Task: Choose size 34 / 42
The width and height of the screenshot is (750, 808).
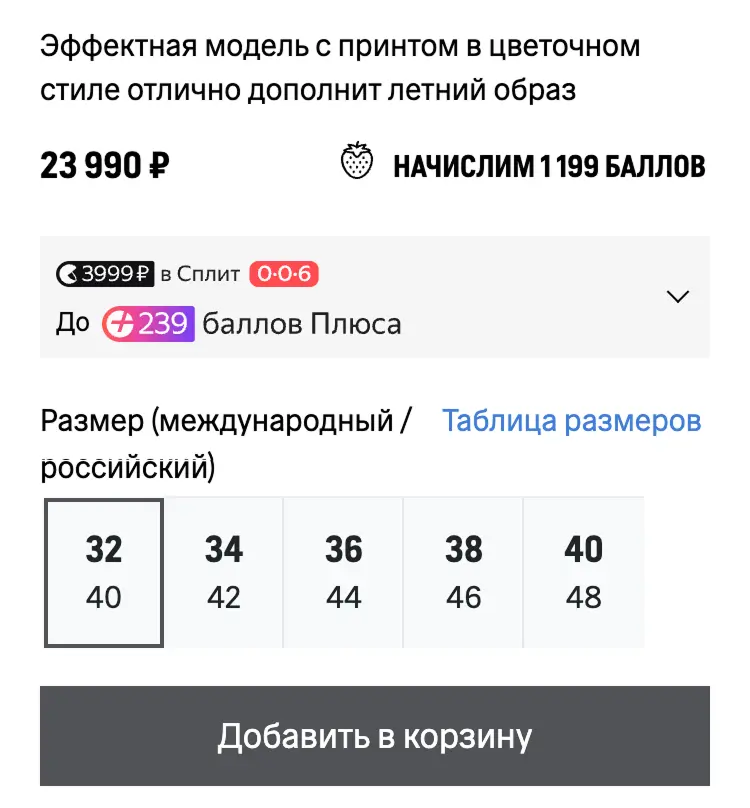Action: 224,573
